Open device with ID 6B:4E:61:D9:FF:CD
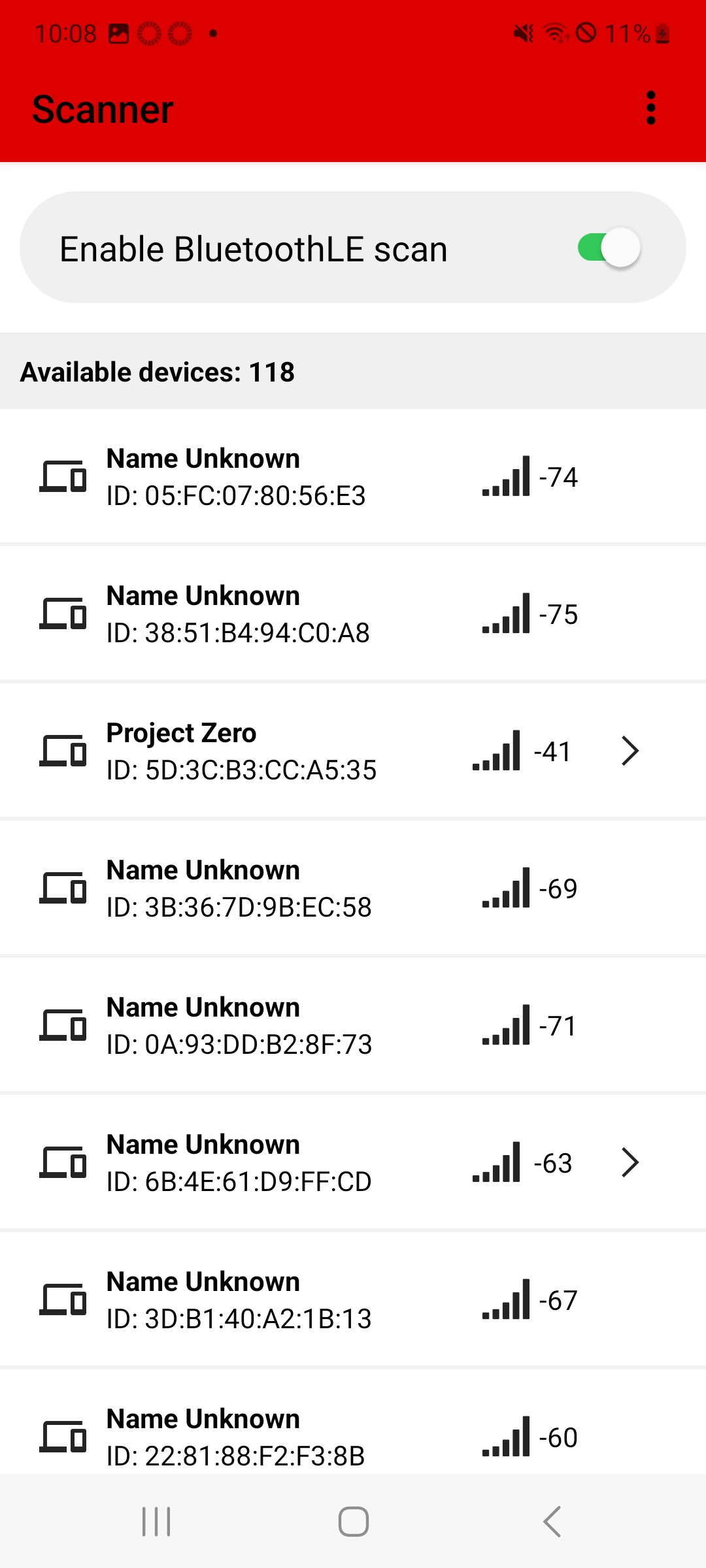 [x=353, y=1162]
